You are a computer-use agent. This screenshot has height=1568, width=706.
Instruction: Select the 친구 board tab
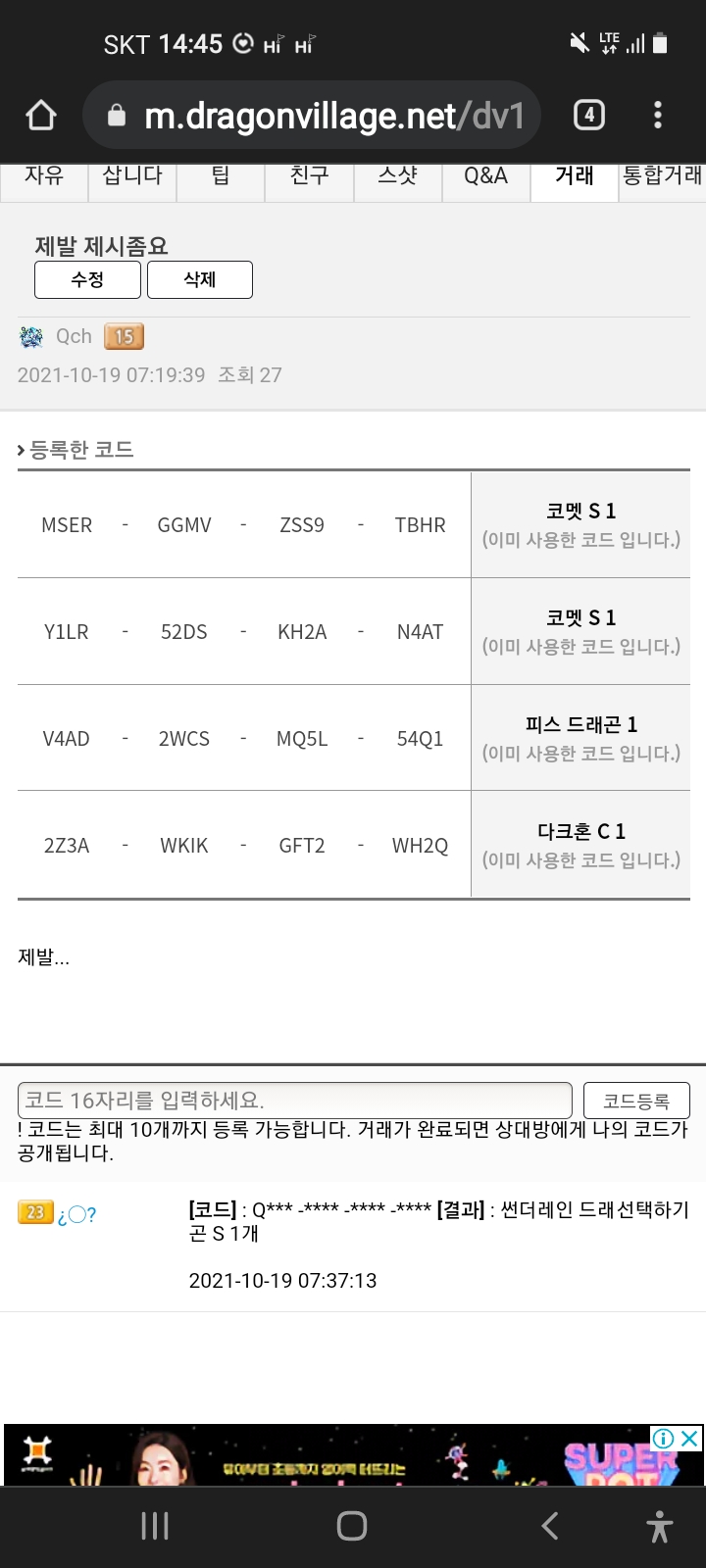[309, 177]
